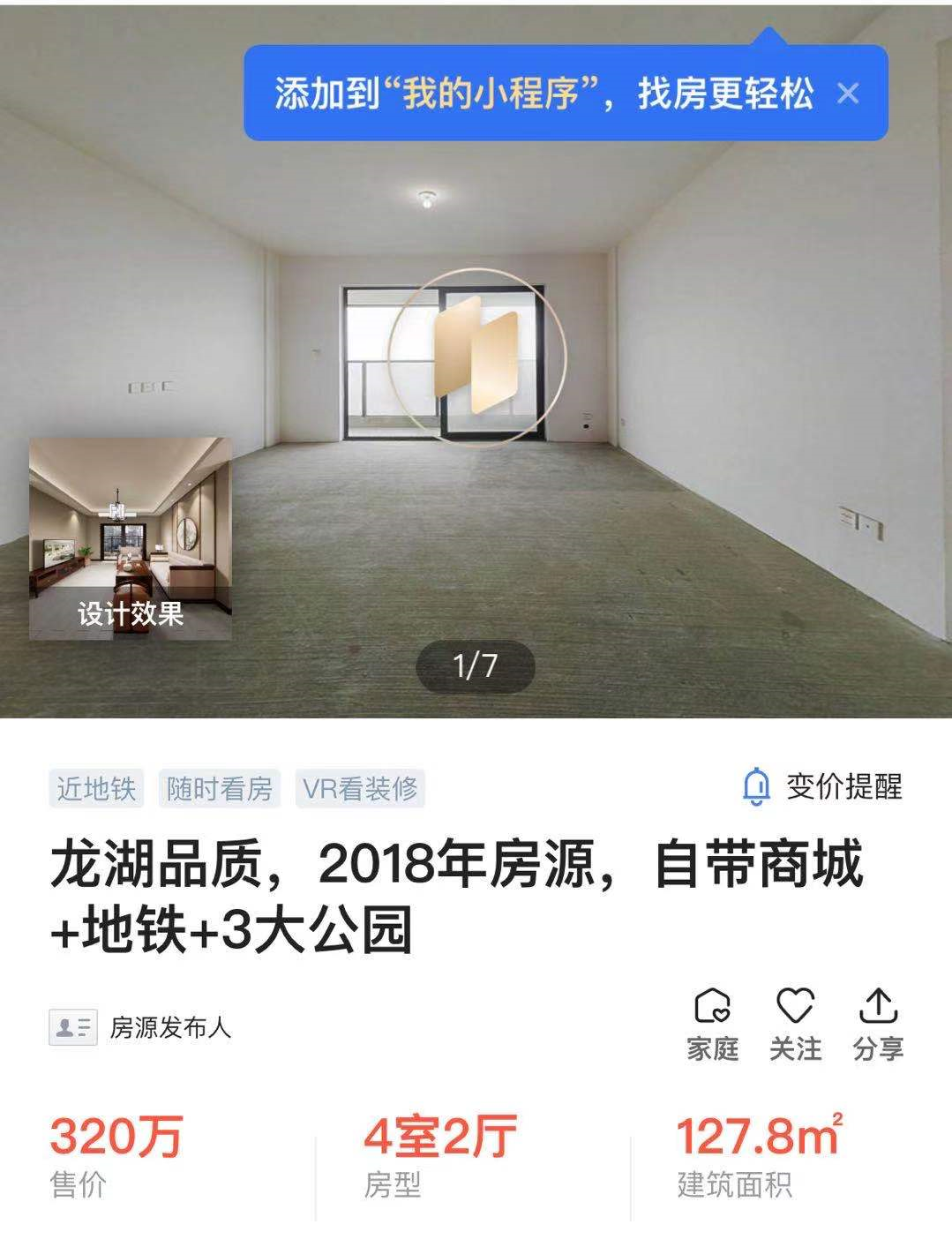The image size is (952, 1247).
Task: Open the 设计效果 preview thumbnail
Action: [131, 538]
